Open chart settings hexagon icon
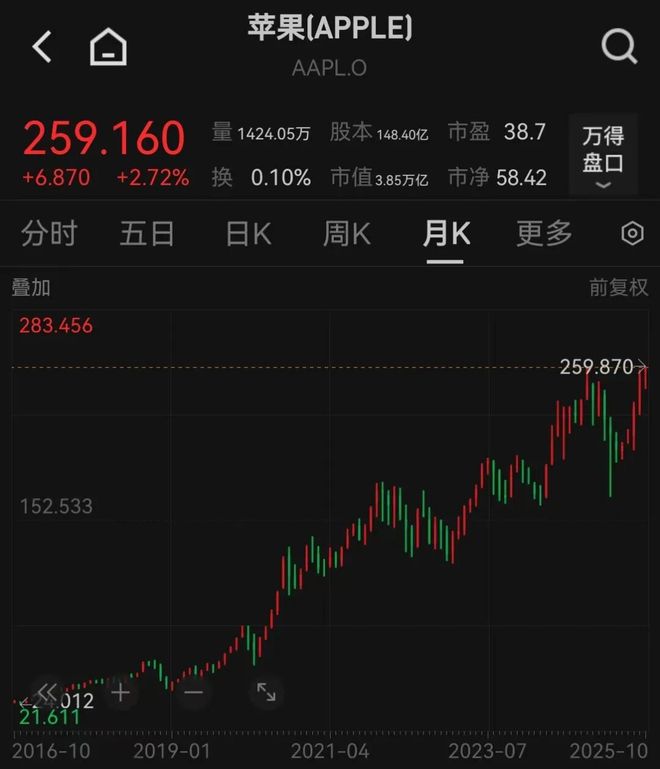The height and width of the screenshot is (769, 660). [x=632, y=234]
